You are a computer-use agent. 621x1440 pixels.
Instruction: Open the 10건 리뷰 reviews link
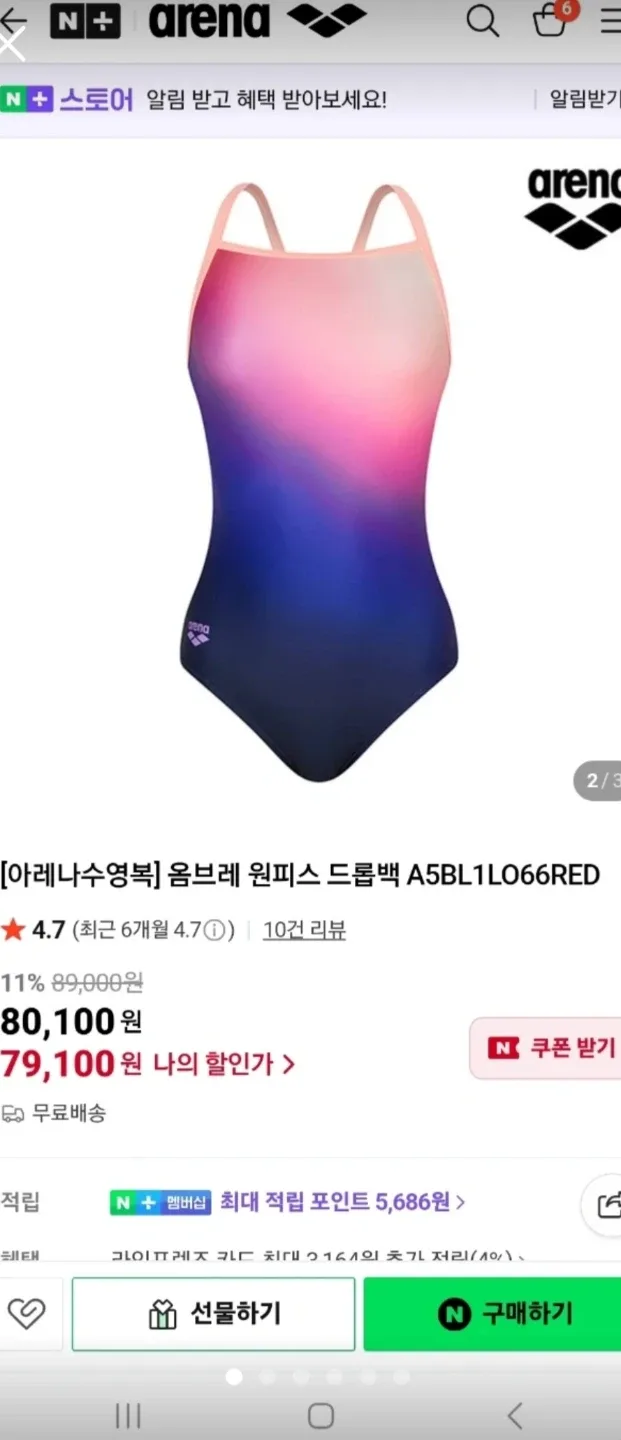pos(304,930)
